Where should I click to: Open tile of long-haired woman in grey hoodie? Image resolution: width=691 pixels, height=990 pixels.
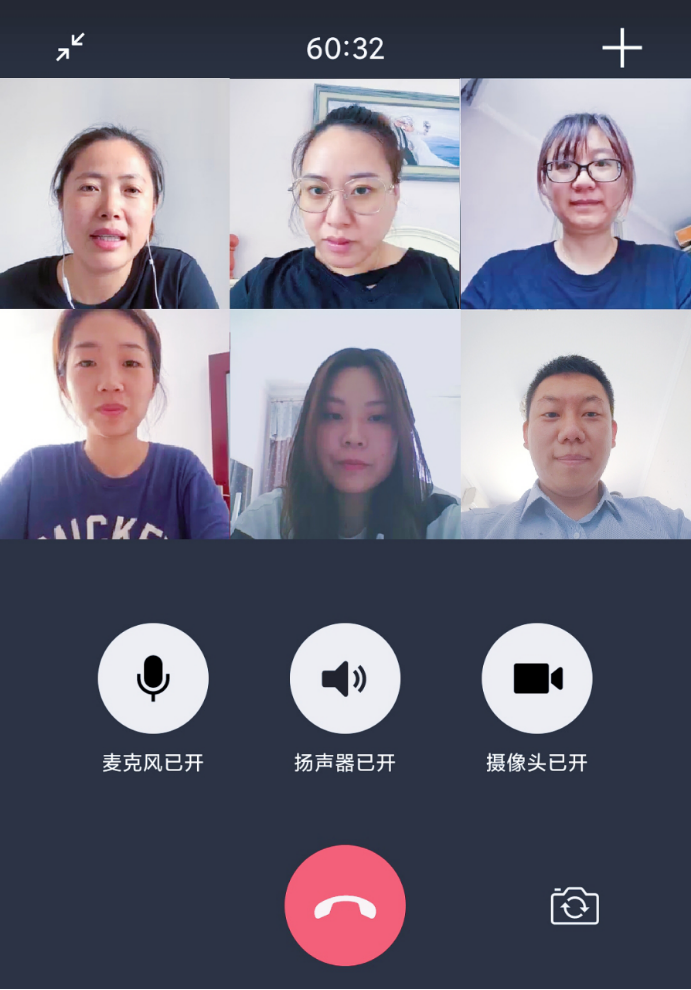coord(345,424)
